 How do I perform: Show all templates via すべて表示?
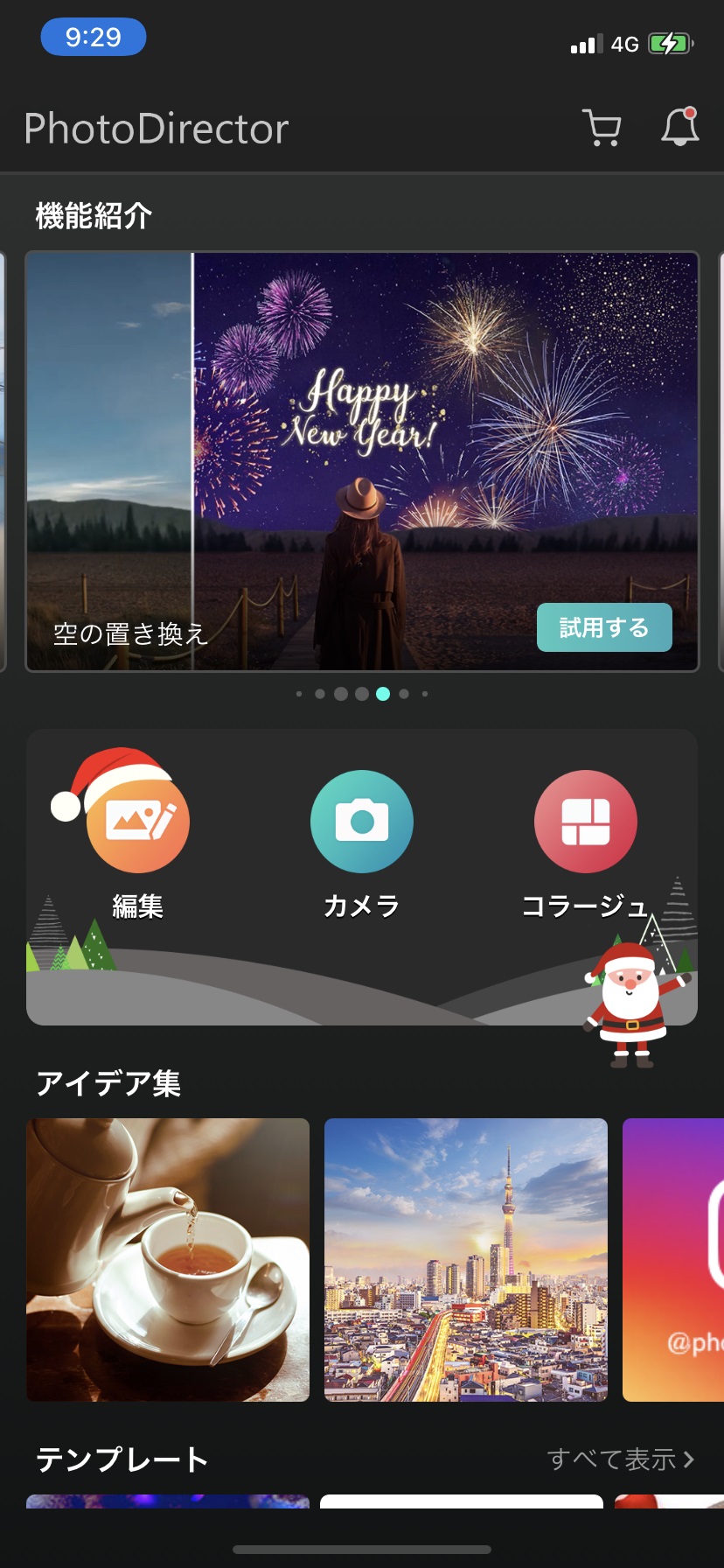tap(621, 1459)
